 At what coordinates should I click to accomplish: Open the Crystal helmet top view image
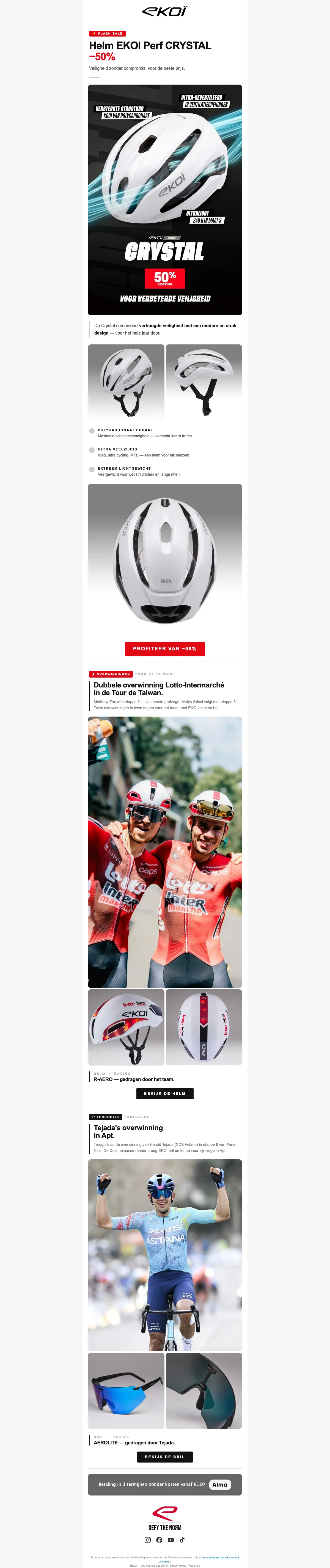pyautogui.click(x=165, y=557)
